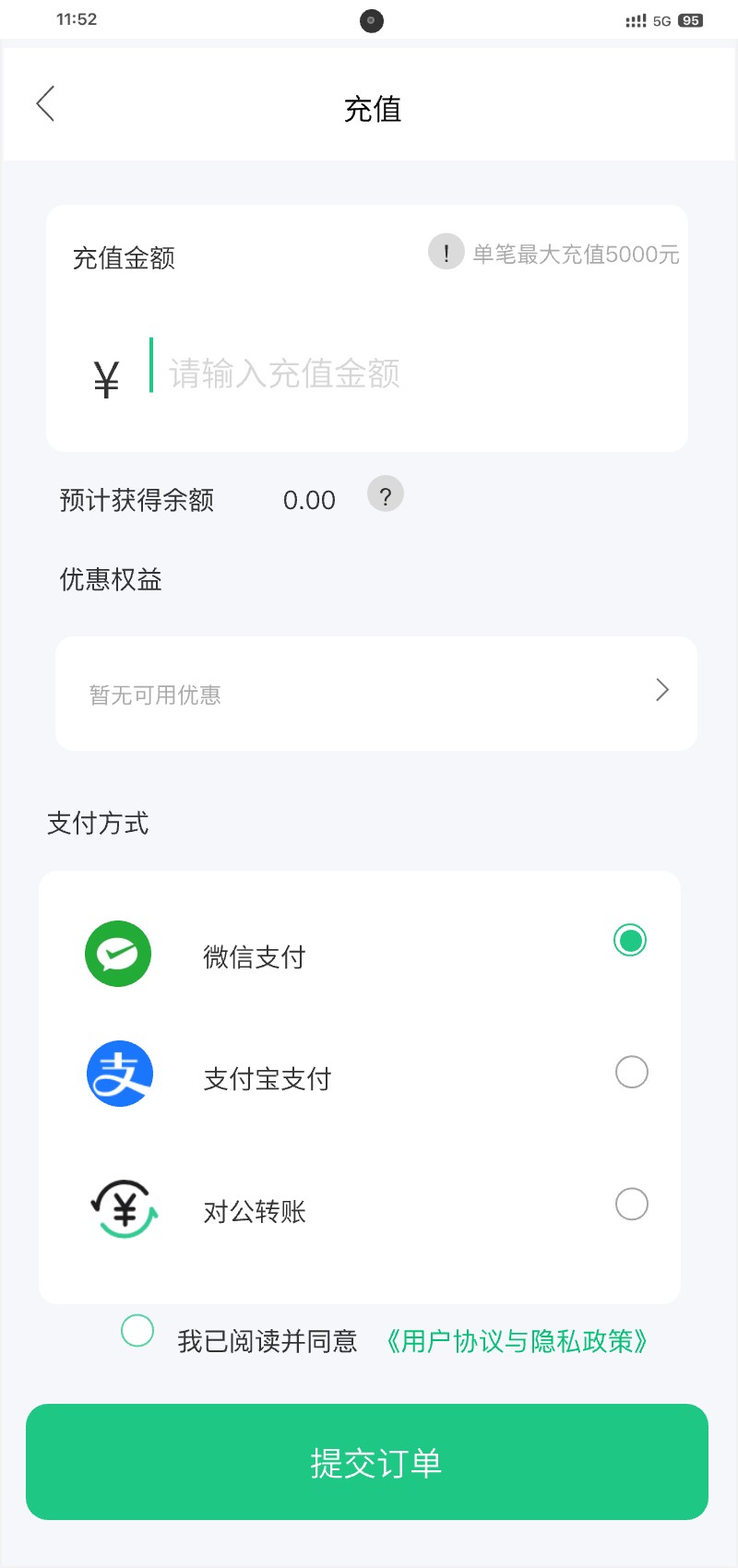The image size is (738, 1568).
Task: Select 微信支付 as payment method
Action: [x=630, y=941]
